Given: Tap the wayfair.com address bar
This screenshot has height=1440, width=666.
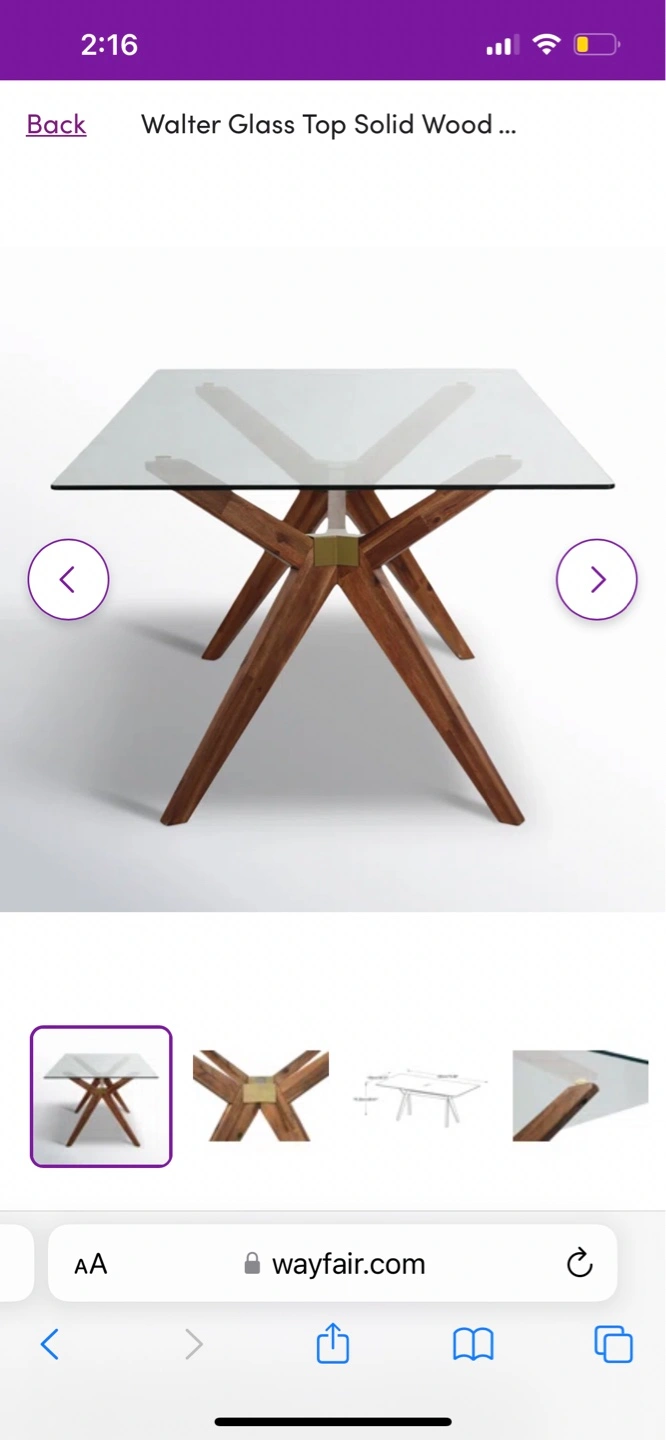Looking at the screenshot, I should (333, 1264).
